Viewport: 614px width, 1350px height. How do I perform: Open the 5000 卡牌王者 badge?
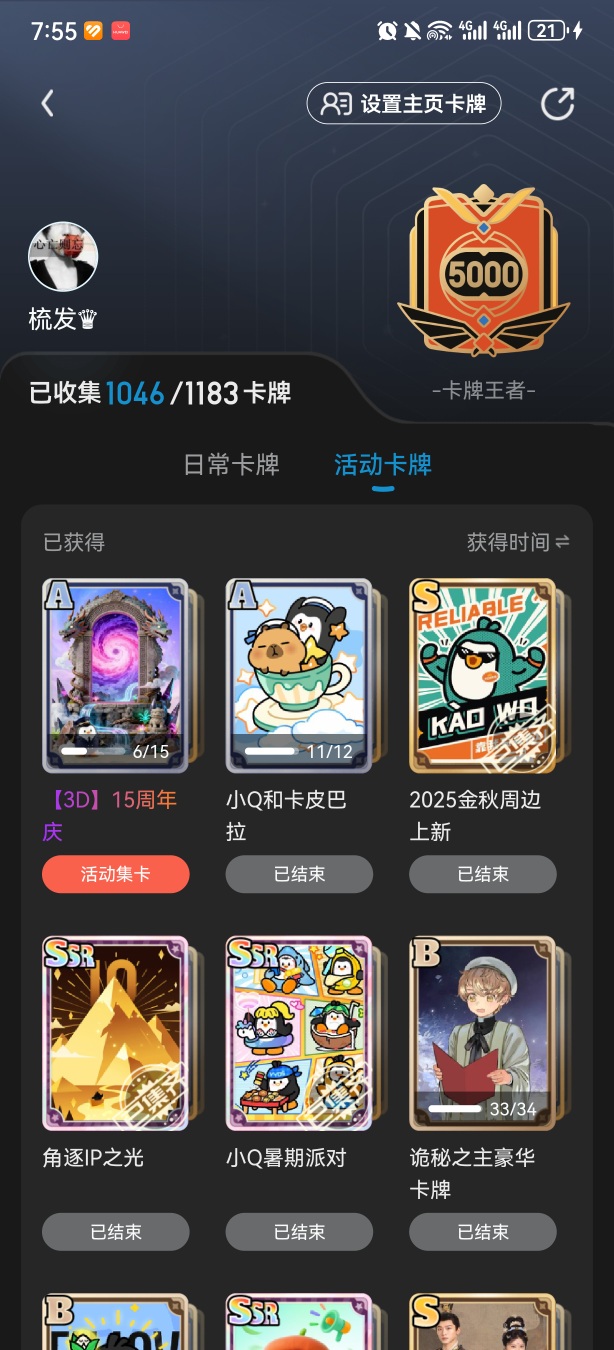click(484, 273)
